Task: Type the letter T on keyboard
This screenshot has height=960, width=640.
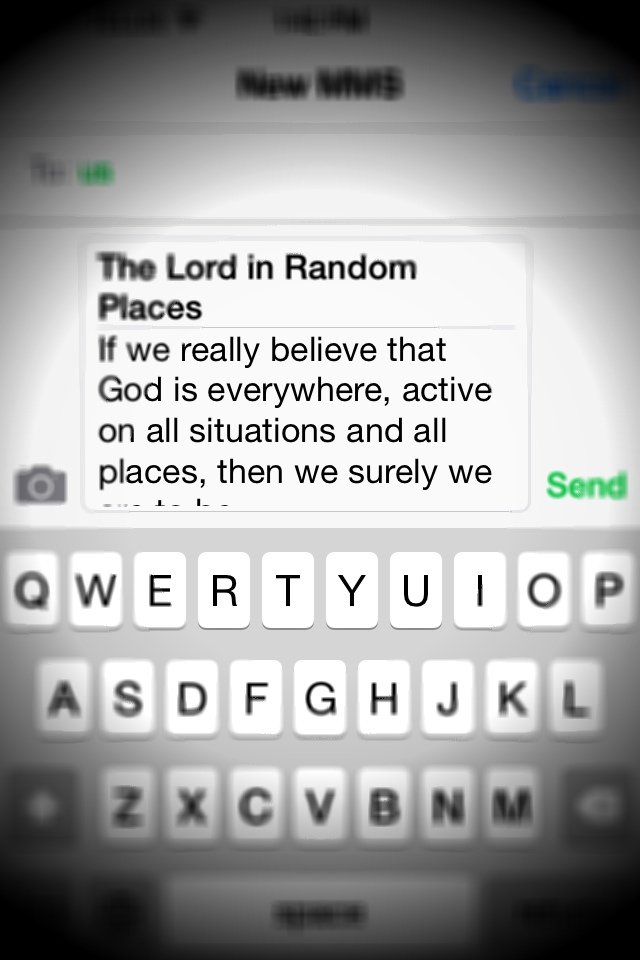Action: (287, 592)
